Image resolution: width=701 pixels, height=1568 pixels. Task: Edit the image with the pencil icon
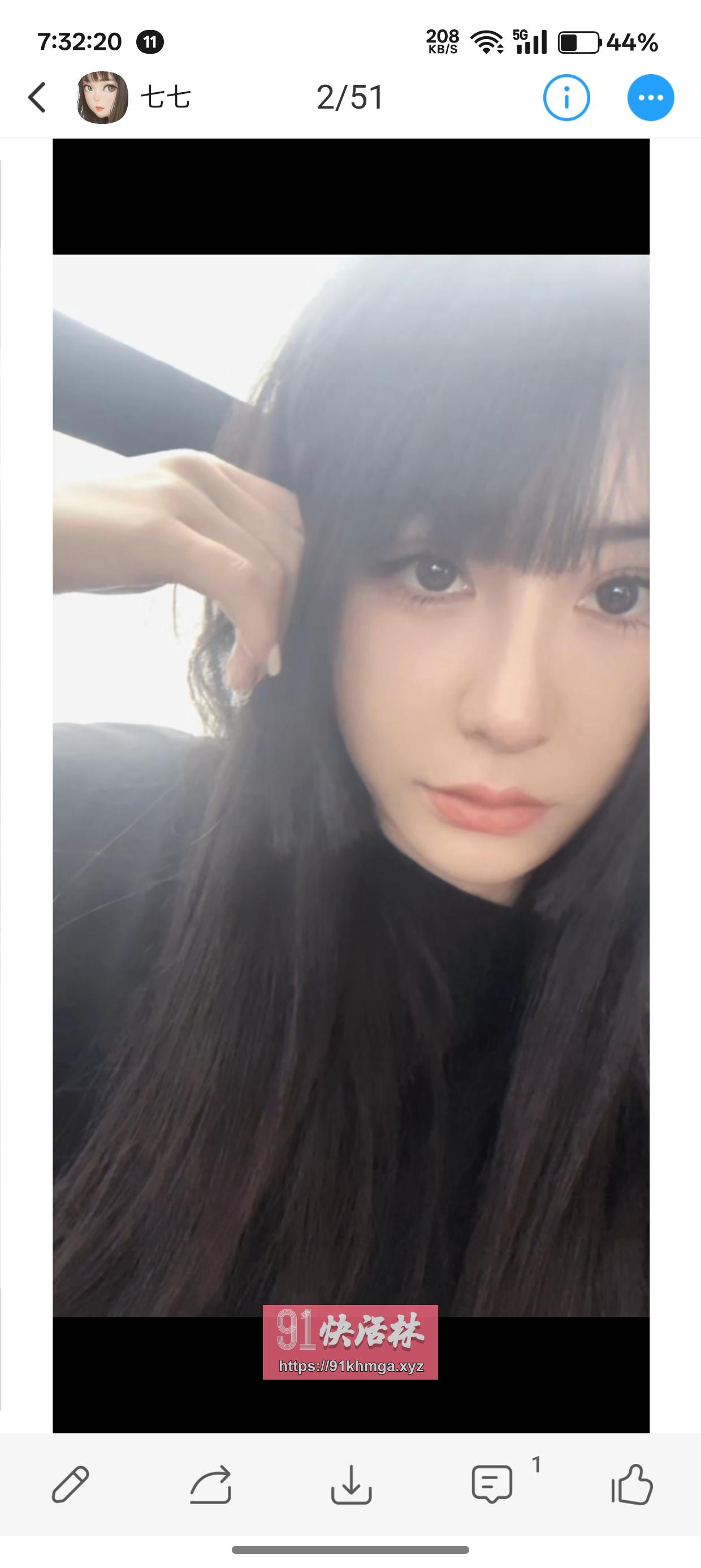coord(71,1484)
